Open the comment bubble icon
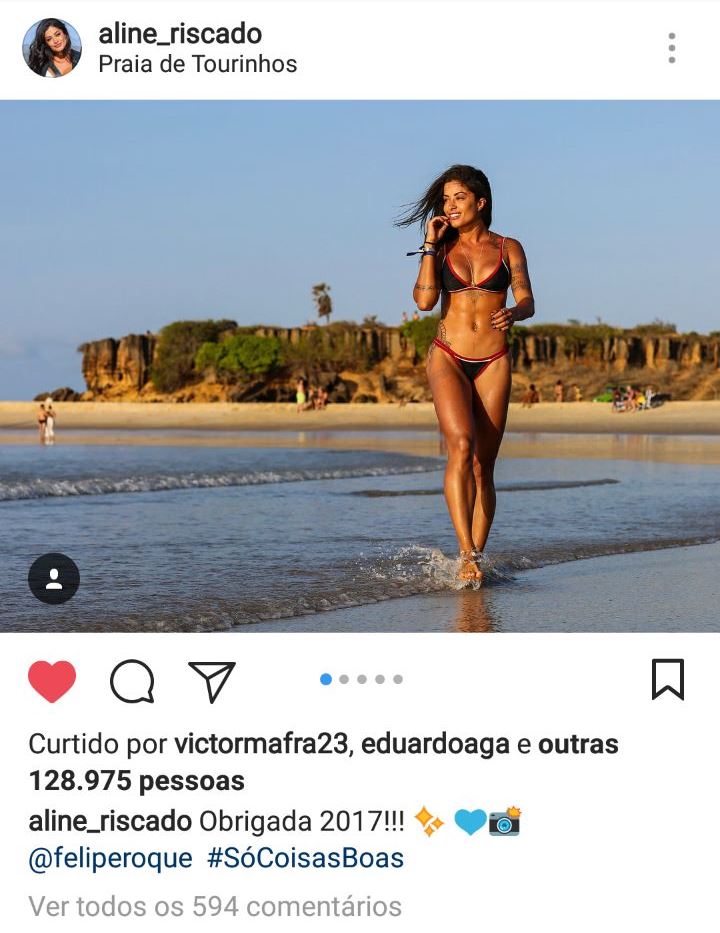The image size is (720, 933). click(x=132, y=682)
